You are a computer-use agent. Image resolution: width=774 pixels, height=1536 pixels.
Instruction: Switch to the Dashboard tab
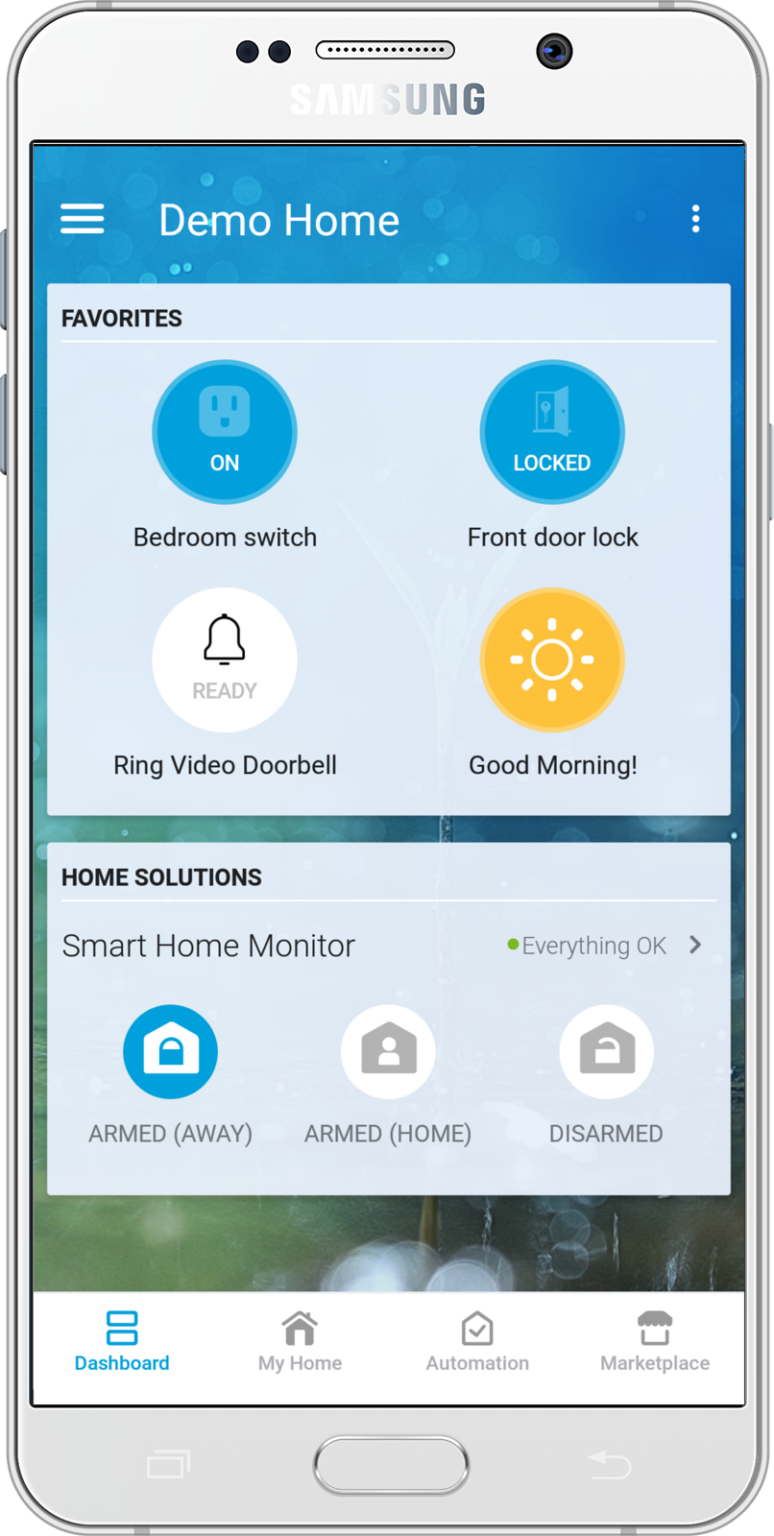pyautogui.click(x=122, y=1342)
